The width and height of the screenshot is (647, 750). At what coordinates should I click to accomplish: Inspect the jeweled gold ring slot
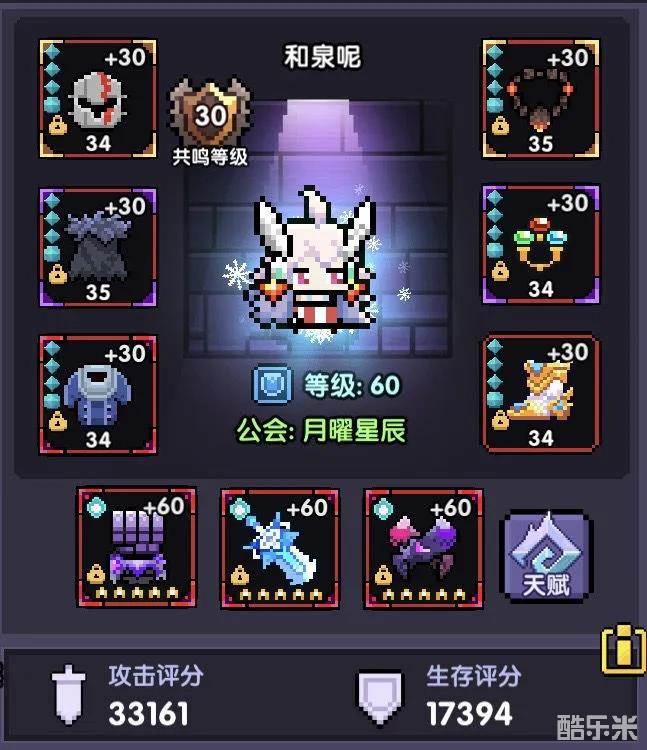tap(541, 244)
